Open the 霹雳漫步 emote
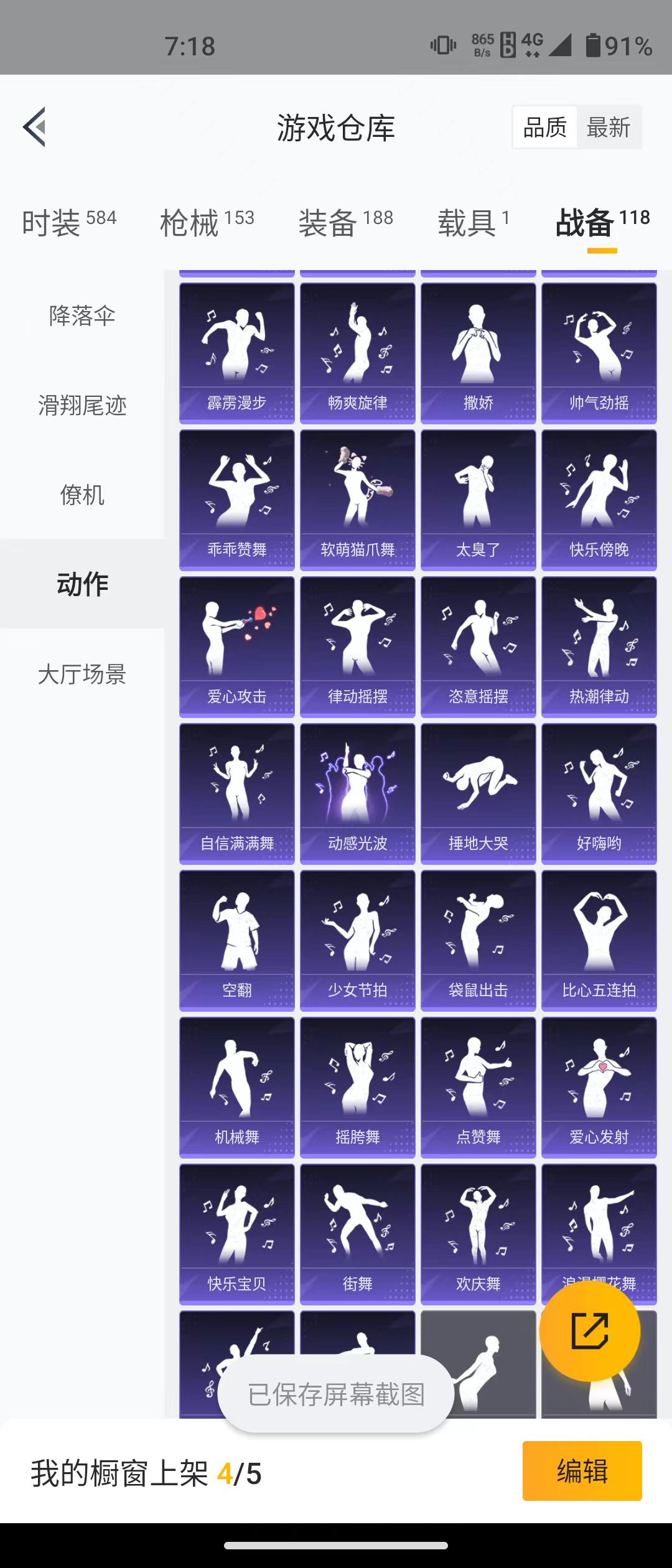 coord(237,353)
